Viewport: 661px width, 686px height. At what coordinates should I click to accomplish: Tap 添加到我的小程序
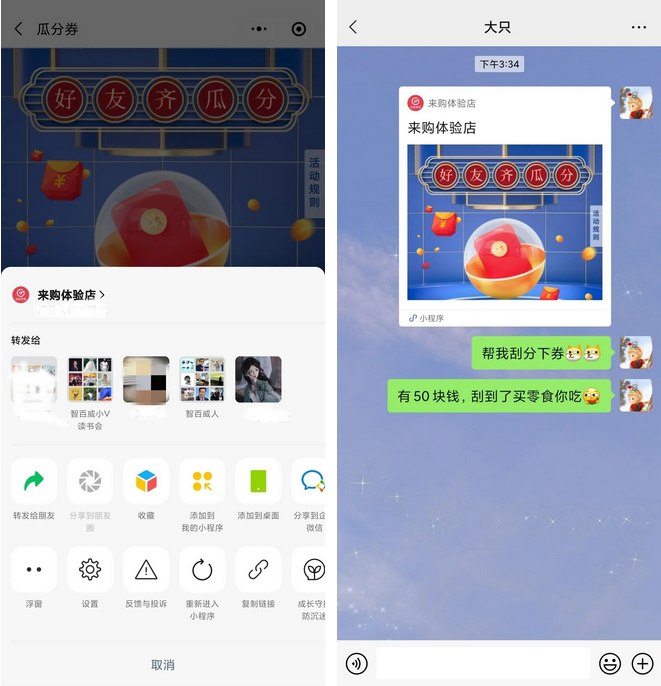pos(202,482)
